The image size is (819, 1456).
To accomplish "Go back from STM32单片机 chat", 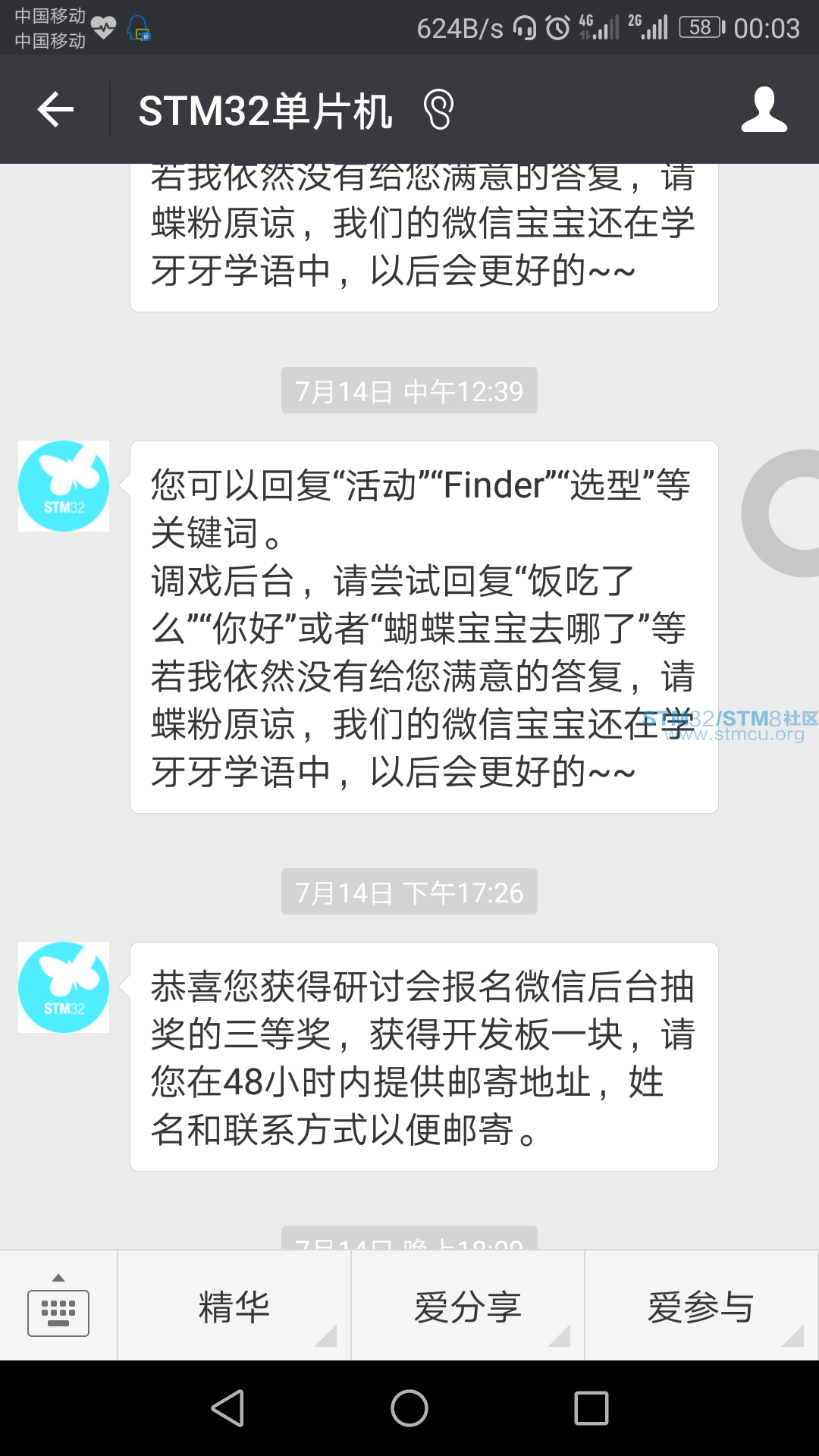I will click(56, 110).
